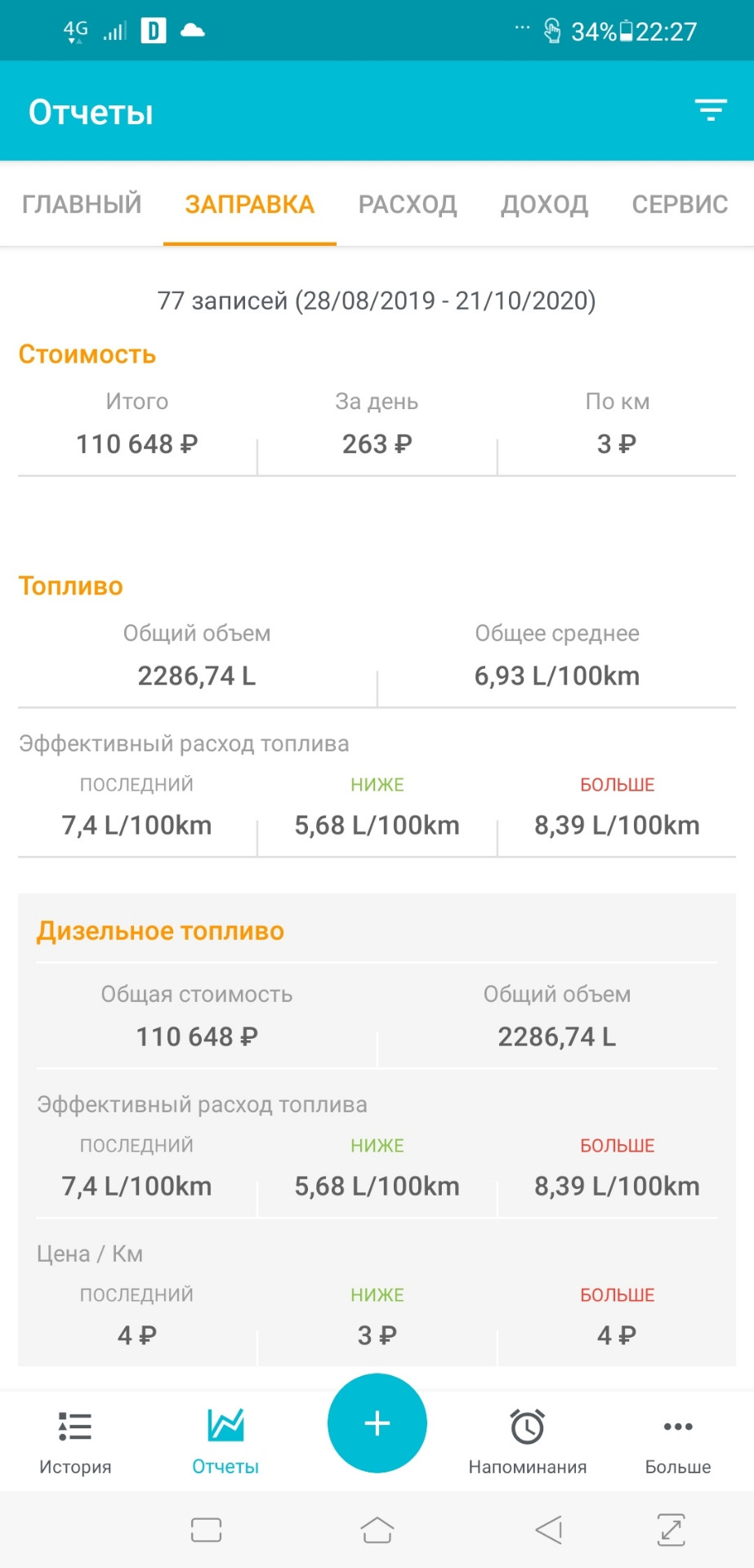The width and height of the screenshot is (754, 1568).
Task: Tap the recent apps square navigation icon
Action: [205, 1533]
